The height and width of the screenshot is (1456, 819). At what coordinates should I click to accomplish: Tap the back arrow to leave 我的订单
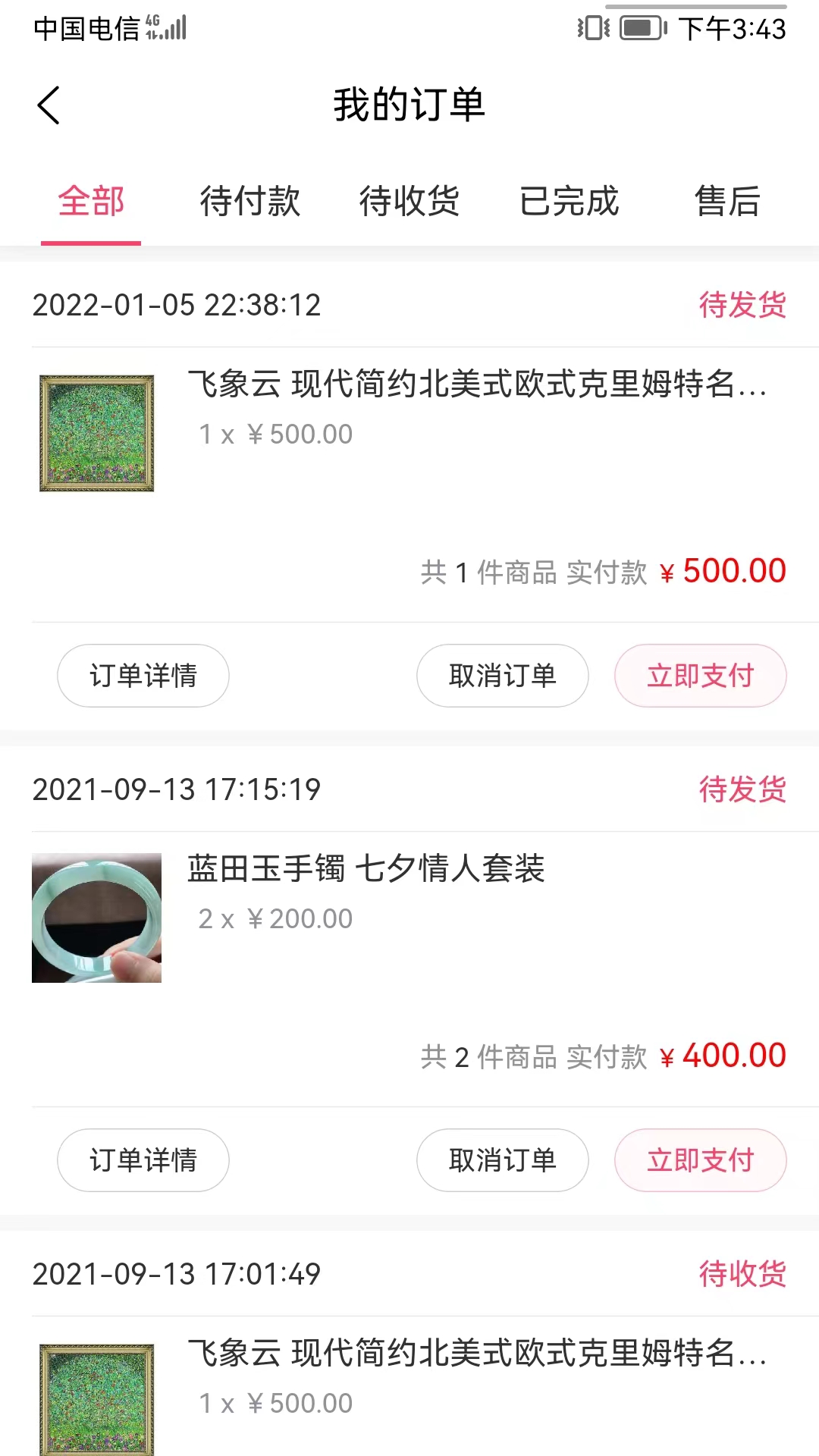point(49,105)
